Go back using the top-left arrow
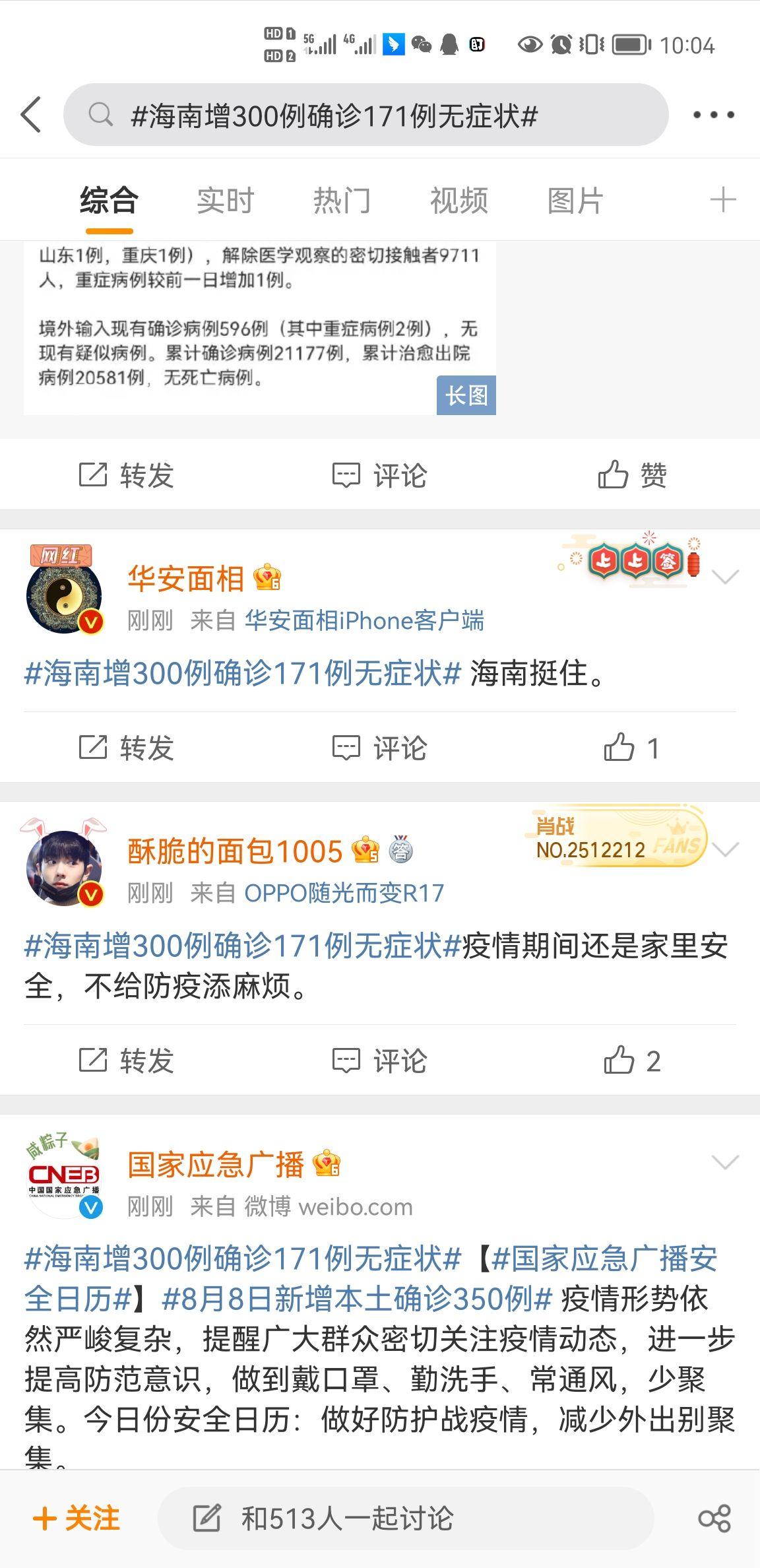 [31, 115]
